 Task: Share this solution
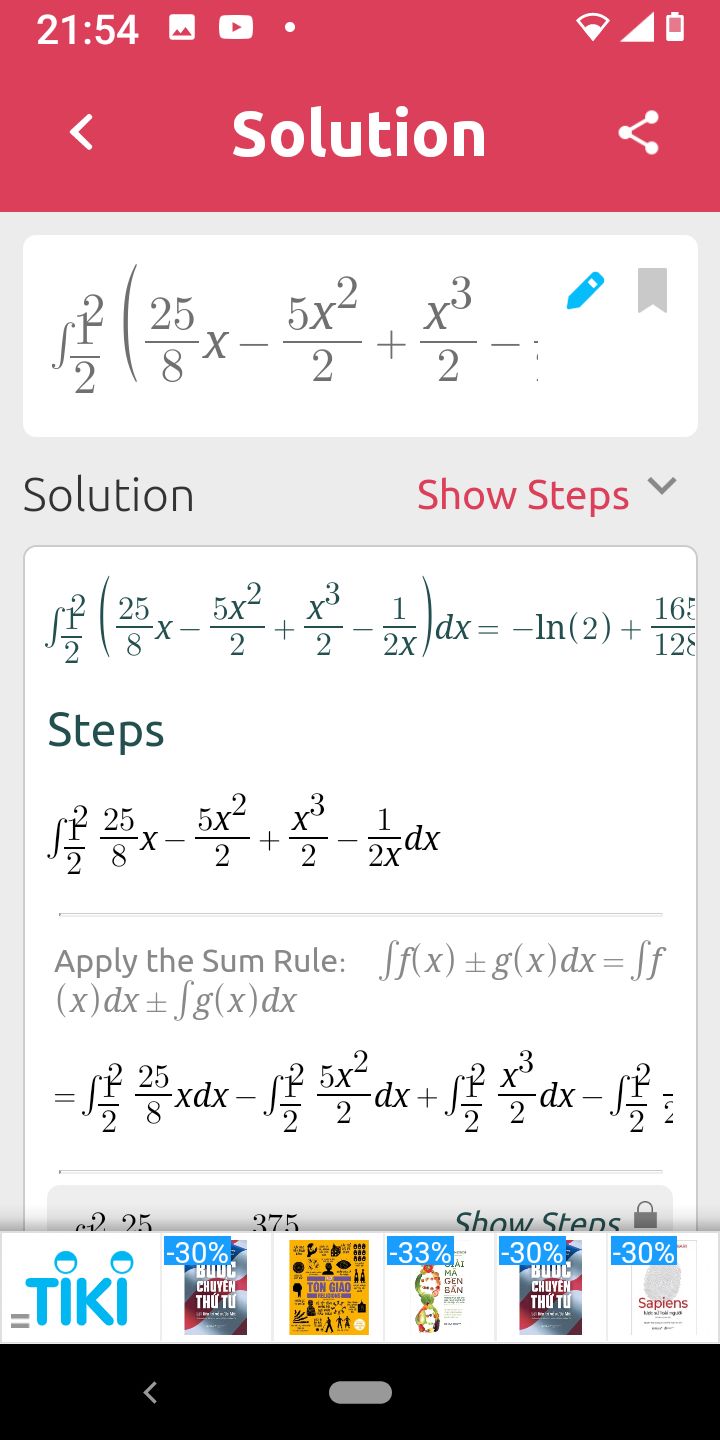638,133
